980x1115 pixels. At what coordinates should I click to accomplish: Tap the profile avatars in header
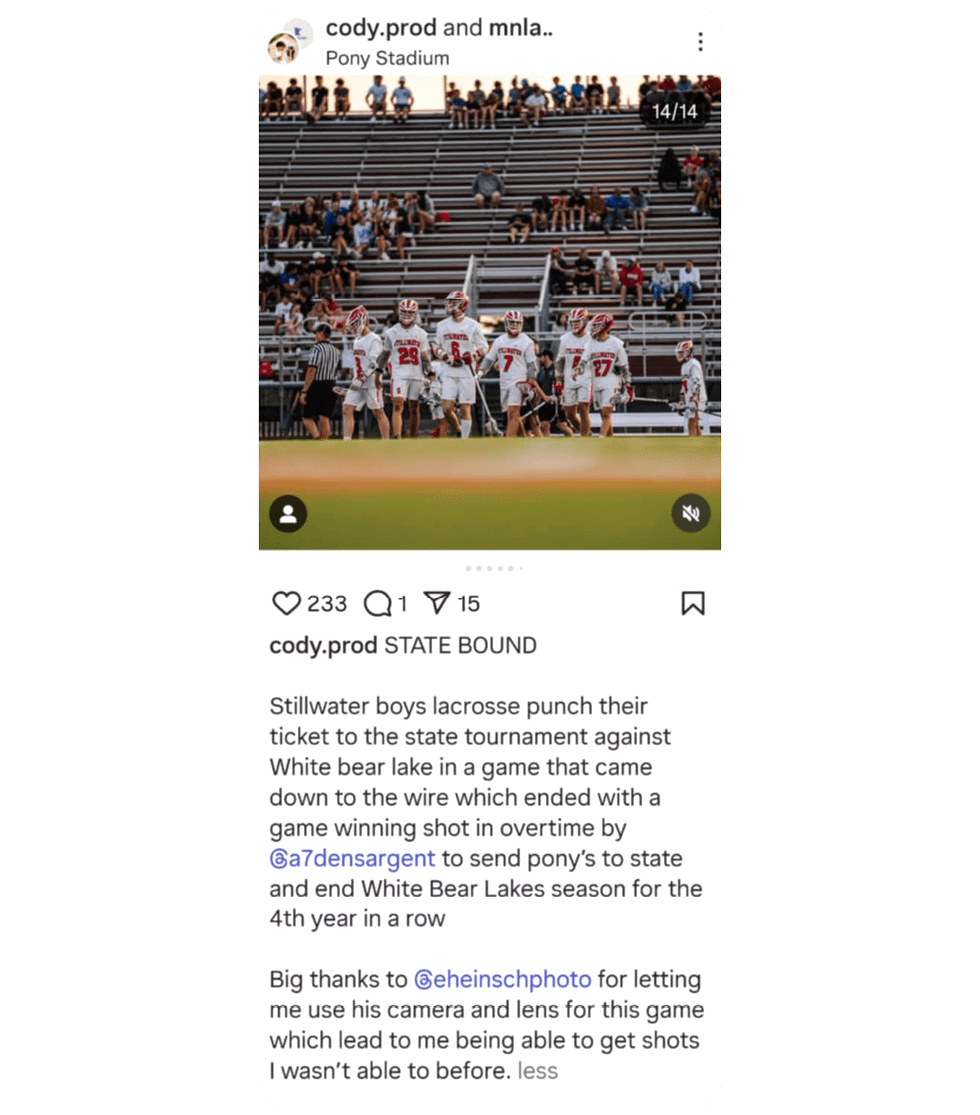[x=290, y=42]
